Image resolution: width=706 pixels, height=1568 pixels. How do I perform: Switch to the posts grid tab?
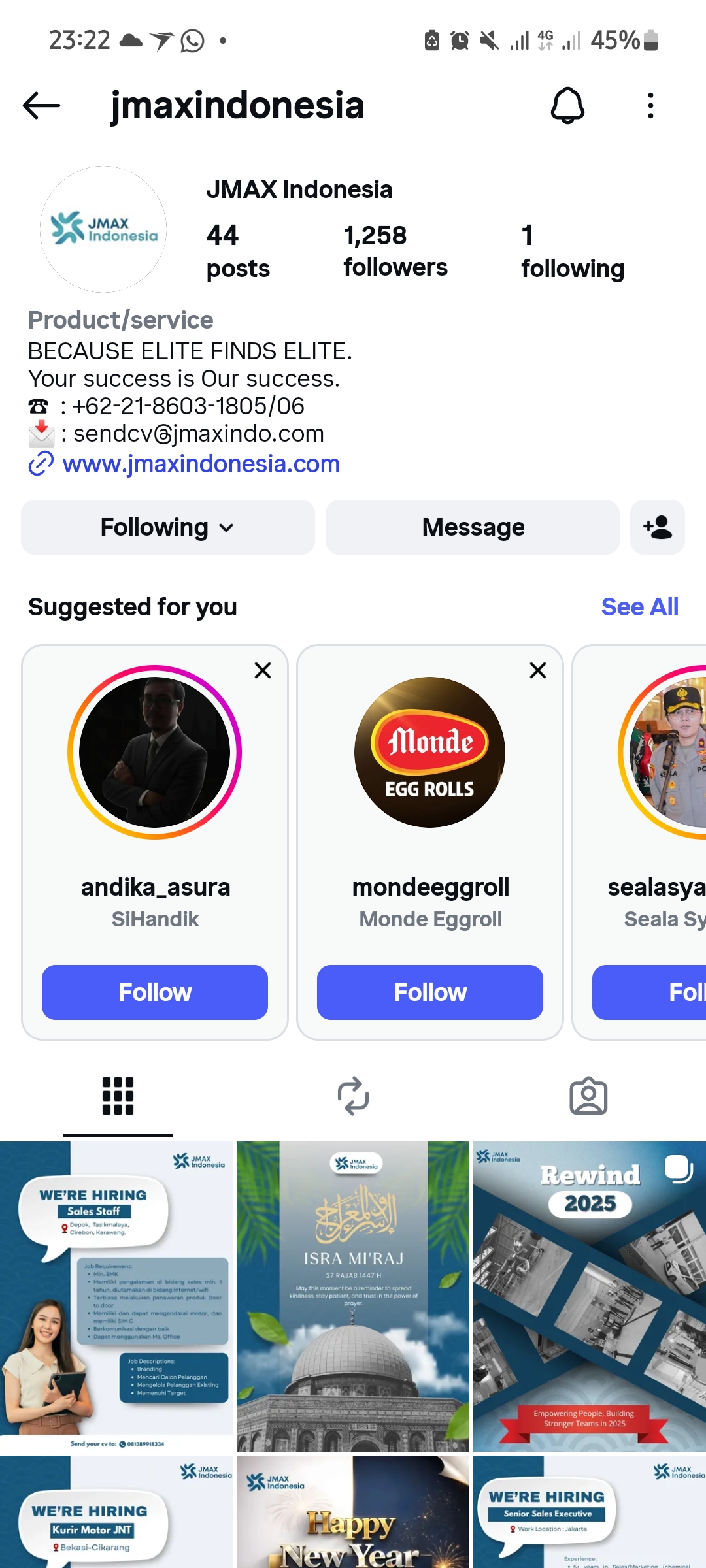pyautogui.click(x=118, y=1096)
